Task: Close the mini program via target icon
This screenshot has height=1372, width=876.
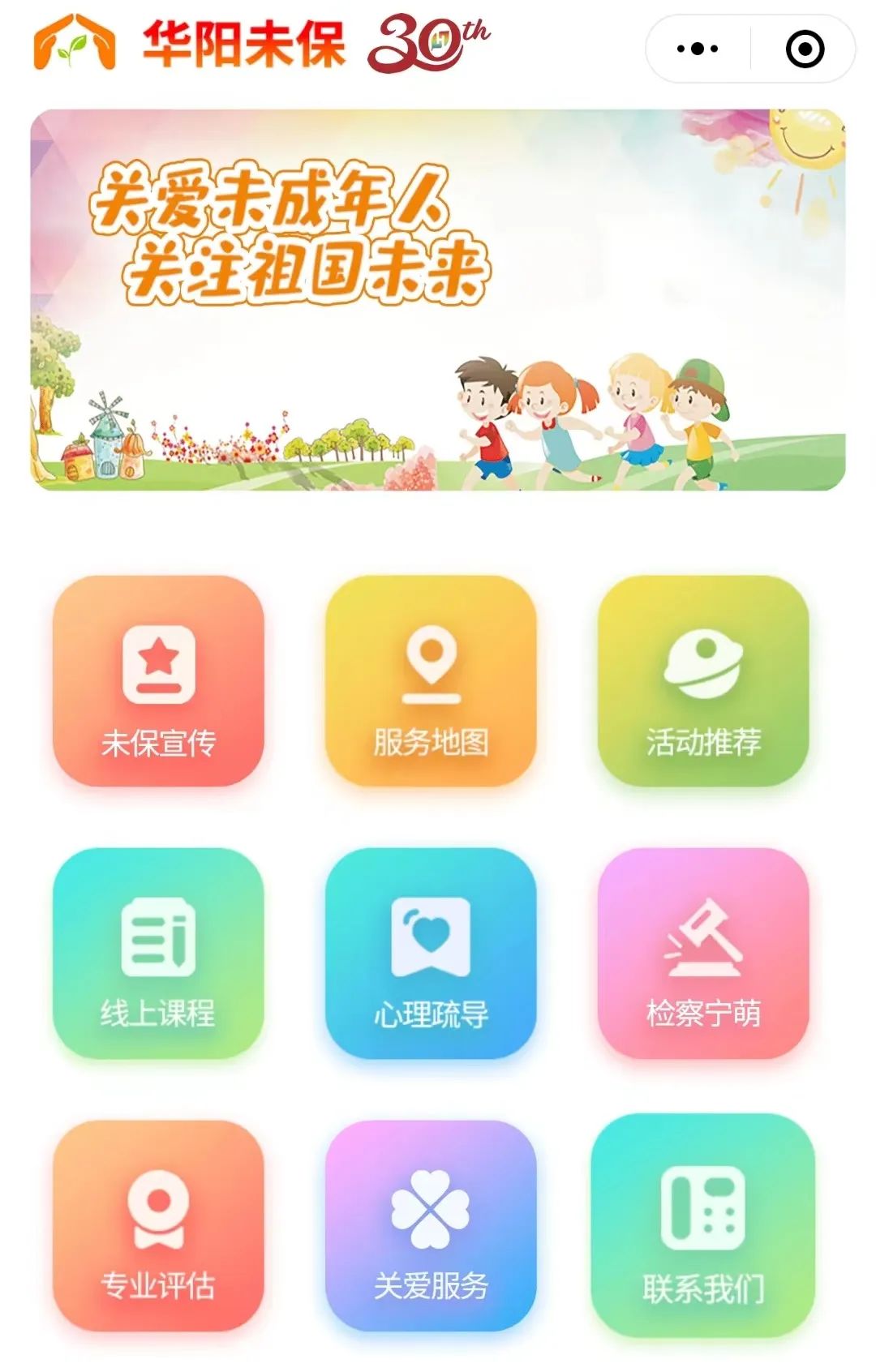Action: [805, 49]
